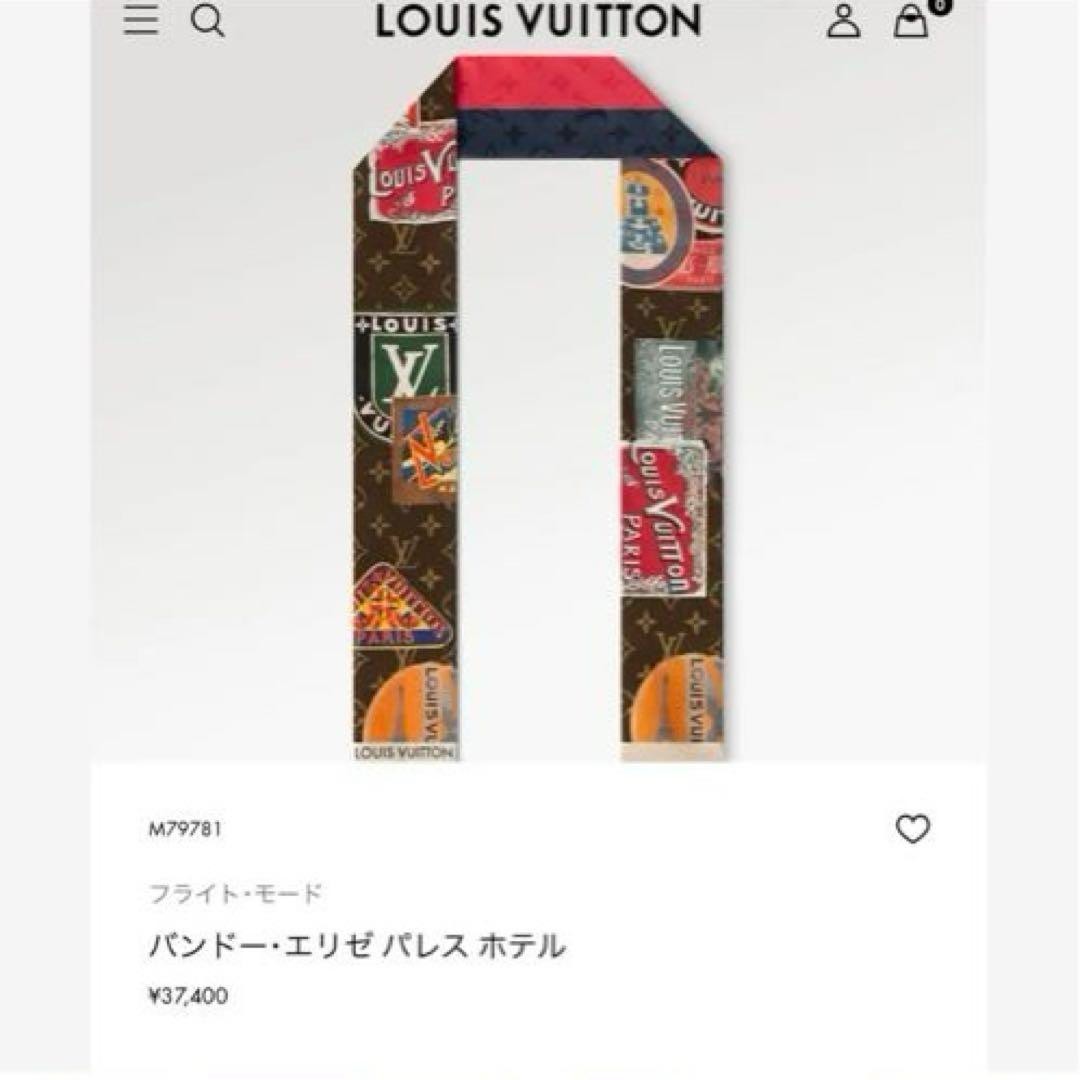1080x1080 pixels.
Task: Open the search icon
Action: [x=208, y=20]
